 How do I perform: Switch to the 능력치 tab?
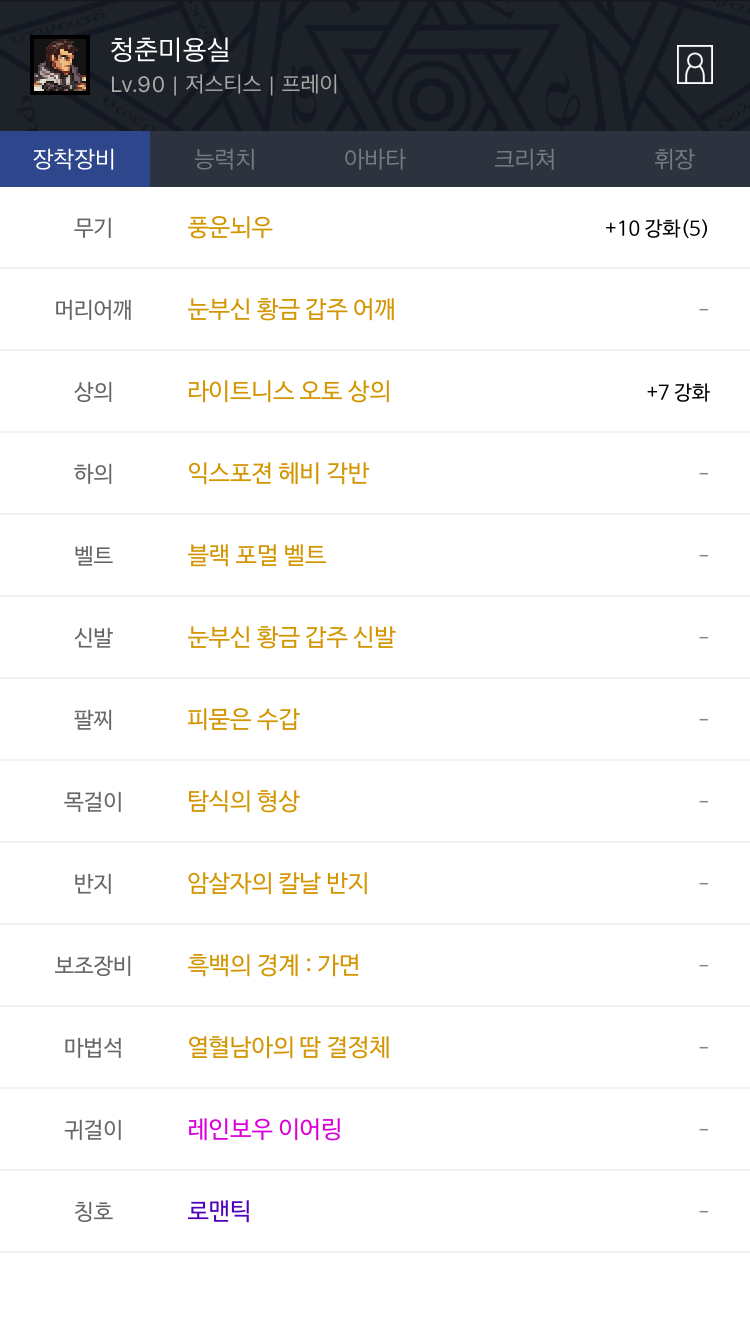point(225,159)
